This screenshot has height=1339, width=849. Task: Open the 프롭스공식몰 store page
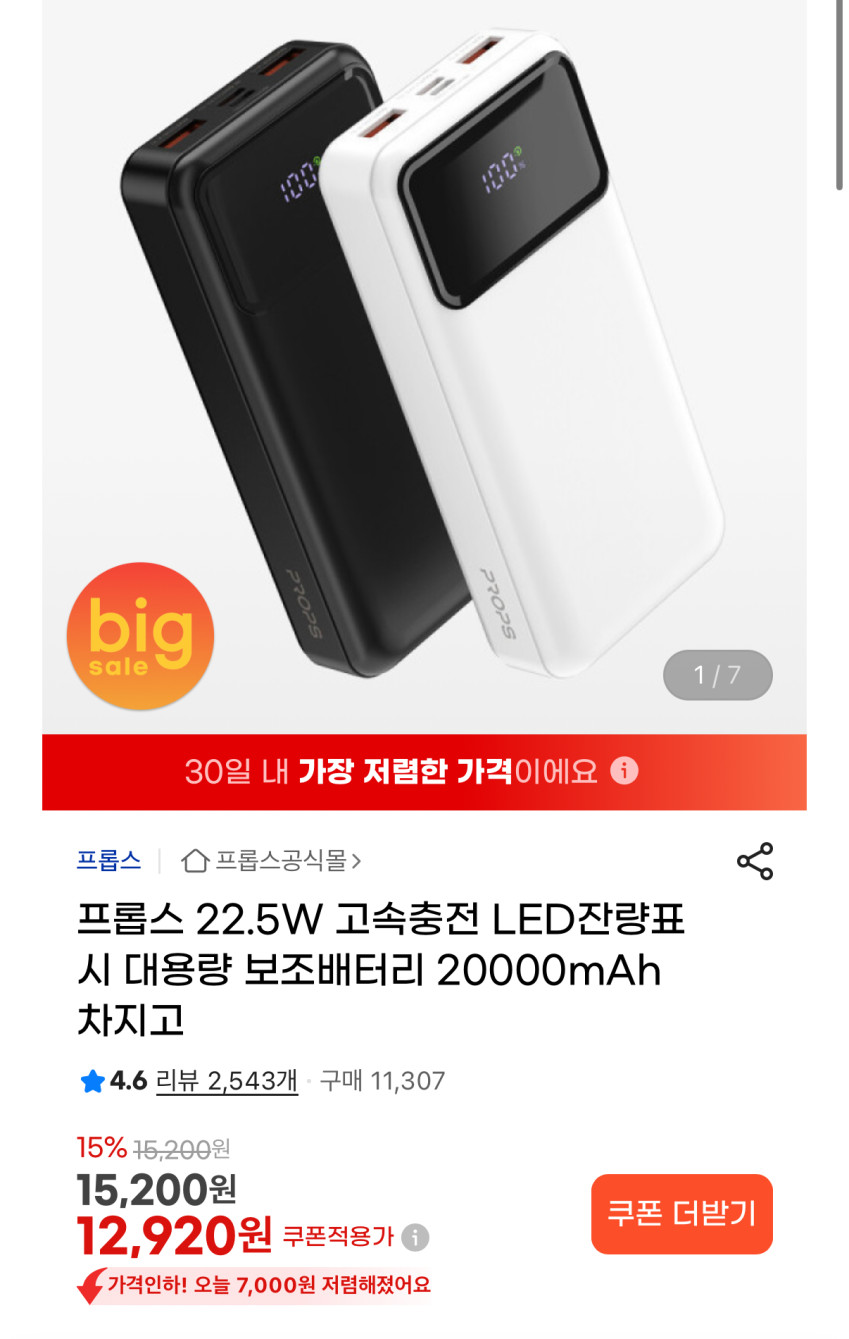(x=271, y=860)
